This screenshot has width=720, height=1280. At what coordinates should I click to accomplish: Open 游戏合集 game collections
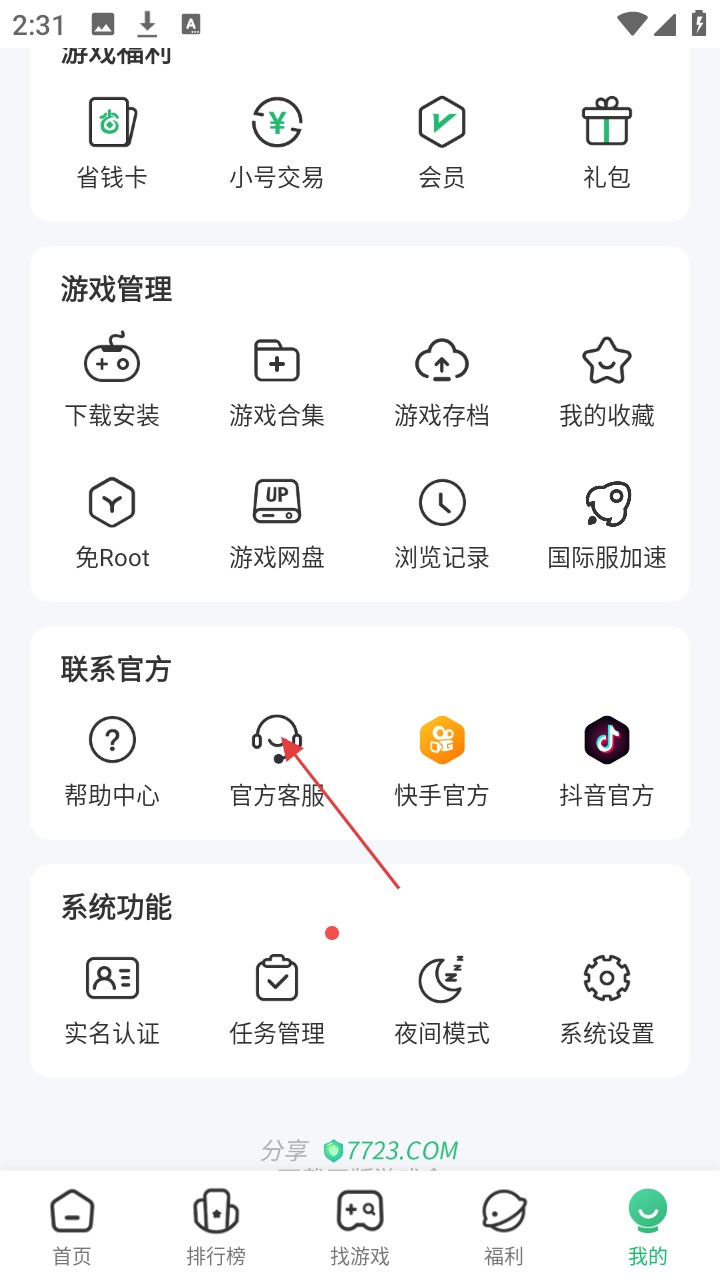pyautogui.click(x=277, y=380)
